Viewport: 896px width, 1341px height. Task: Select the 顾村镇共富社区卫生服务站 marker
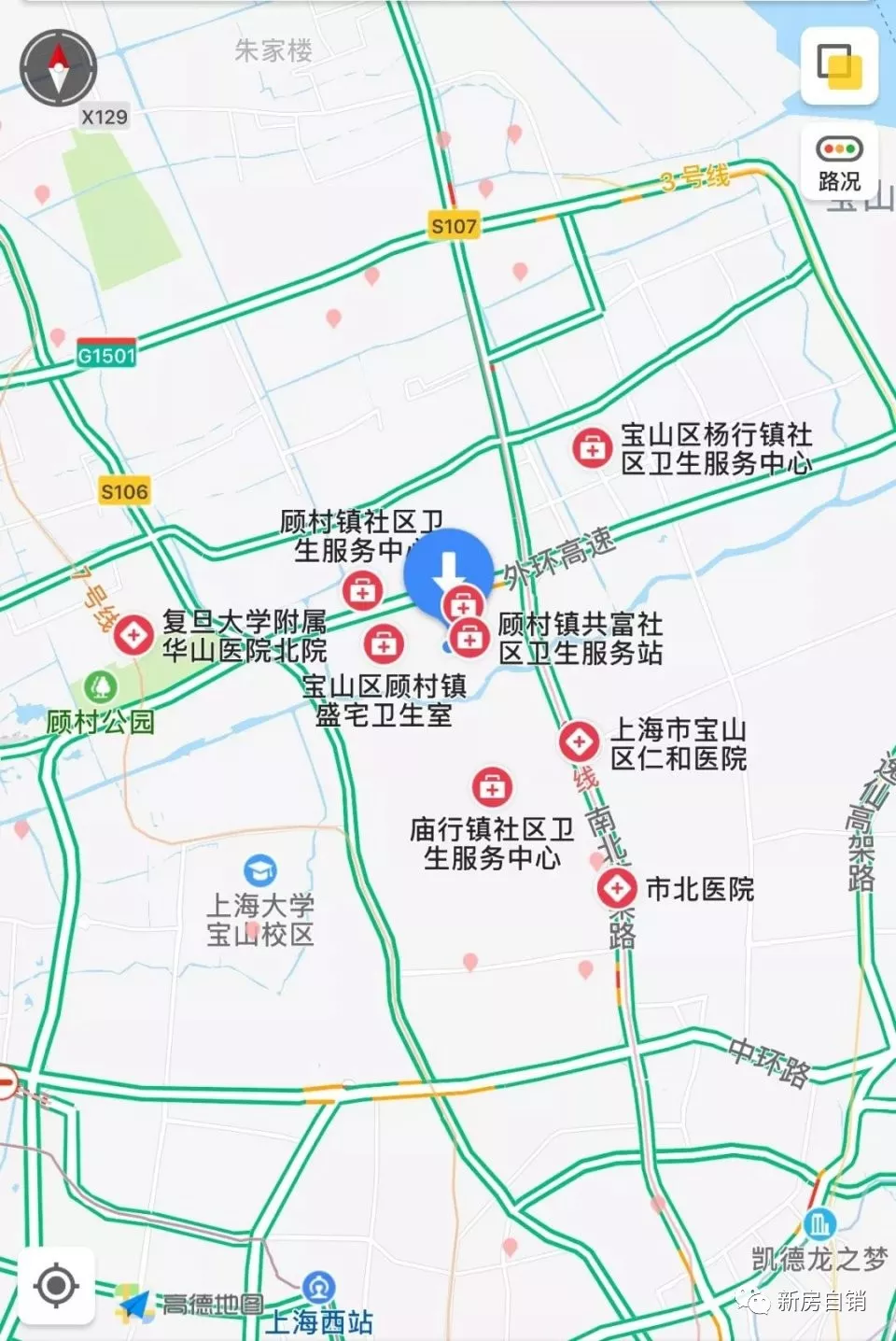[x=470, y=638]
